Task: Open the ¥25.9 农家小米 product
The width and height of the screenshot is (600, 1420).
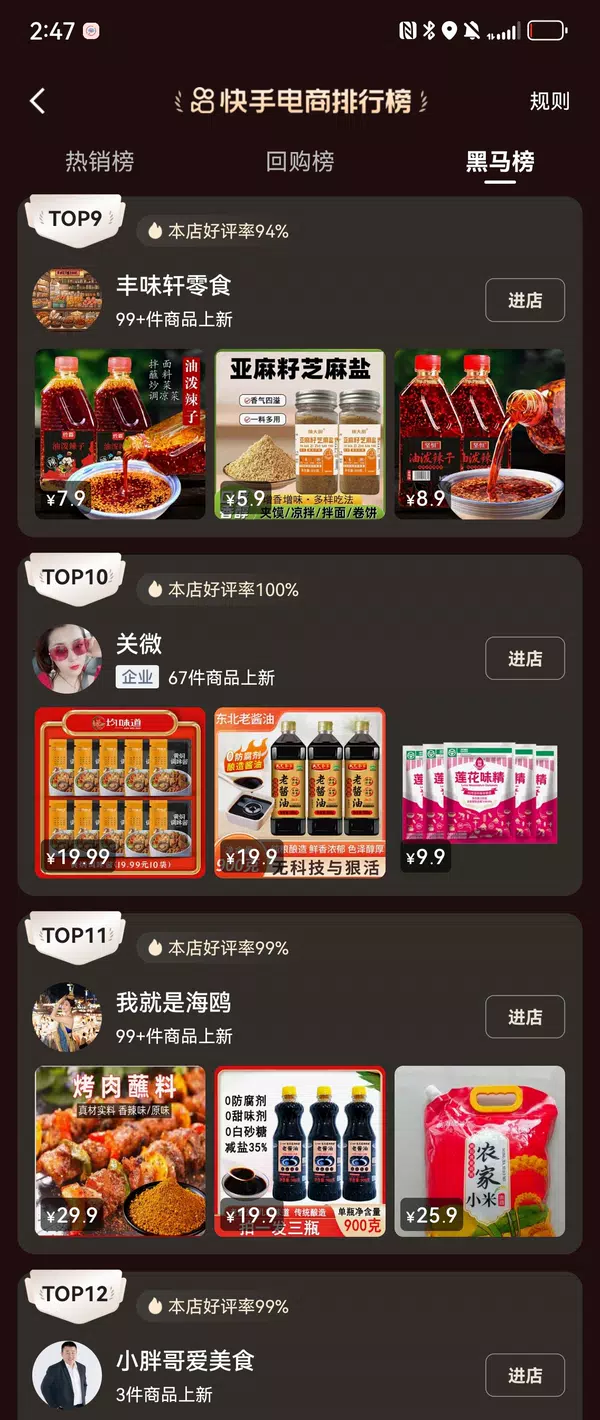Action: (480, 1151)
